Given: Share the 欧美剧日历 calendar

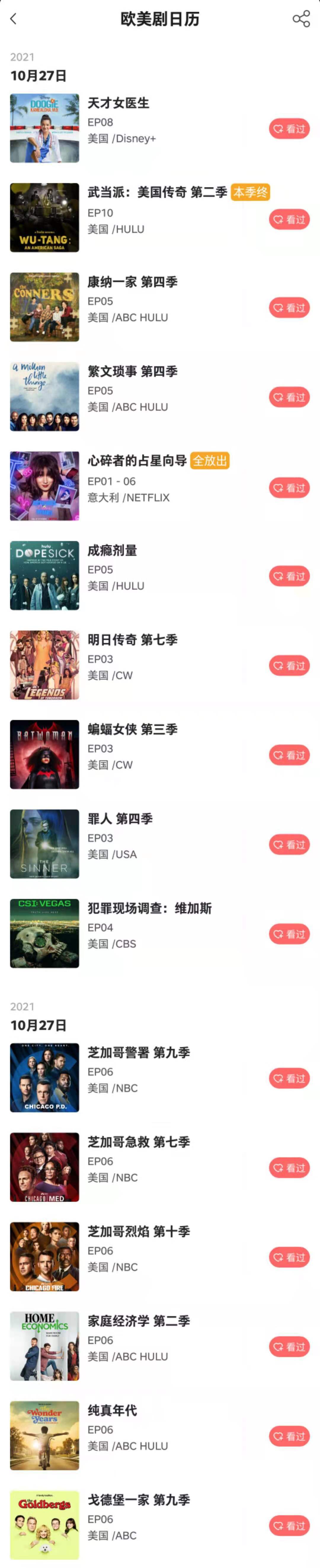Looking at the screenshot, I should (301, 19).
